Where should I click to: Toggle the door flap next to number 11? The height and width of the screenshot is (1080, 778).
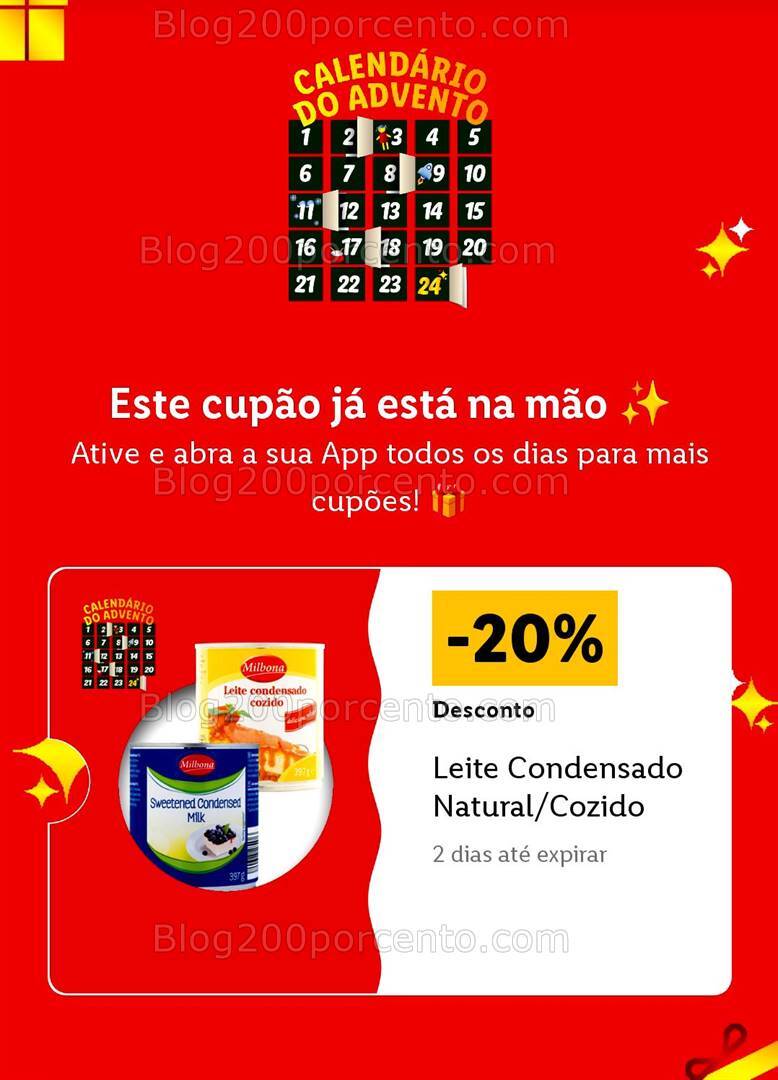330,209
